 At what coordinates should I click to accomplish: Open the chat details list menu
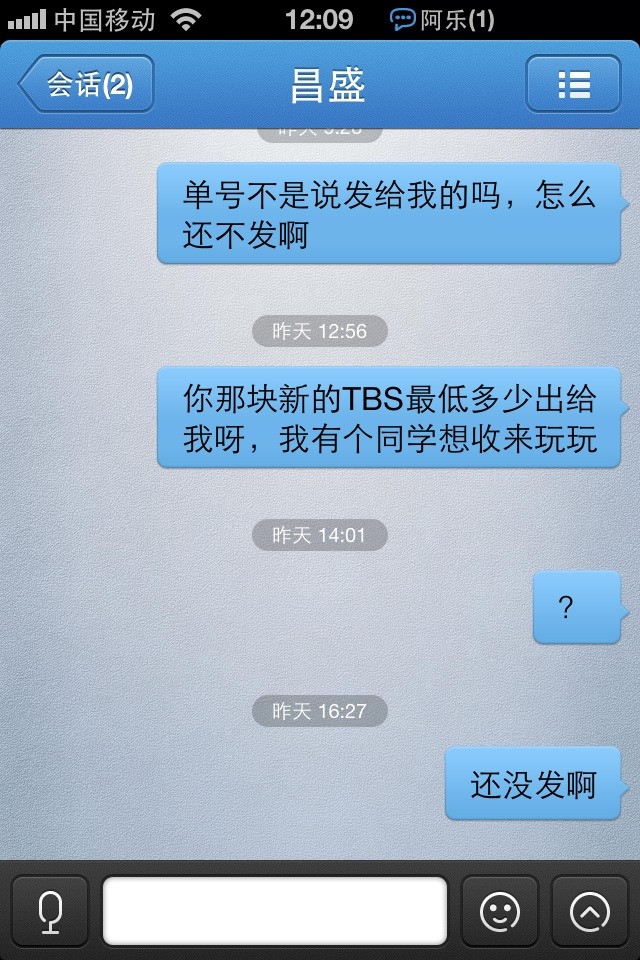pyautogui.click(x=573, y=84)
